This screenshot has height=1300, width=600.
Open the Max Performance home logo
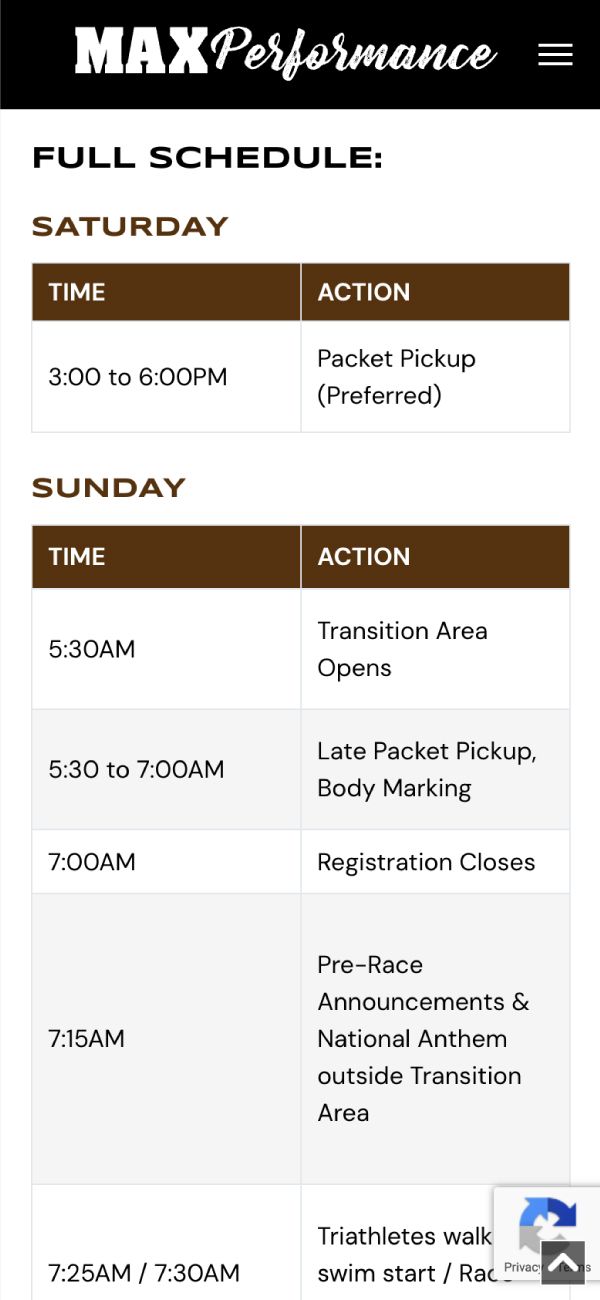[285, 52]
